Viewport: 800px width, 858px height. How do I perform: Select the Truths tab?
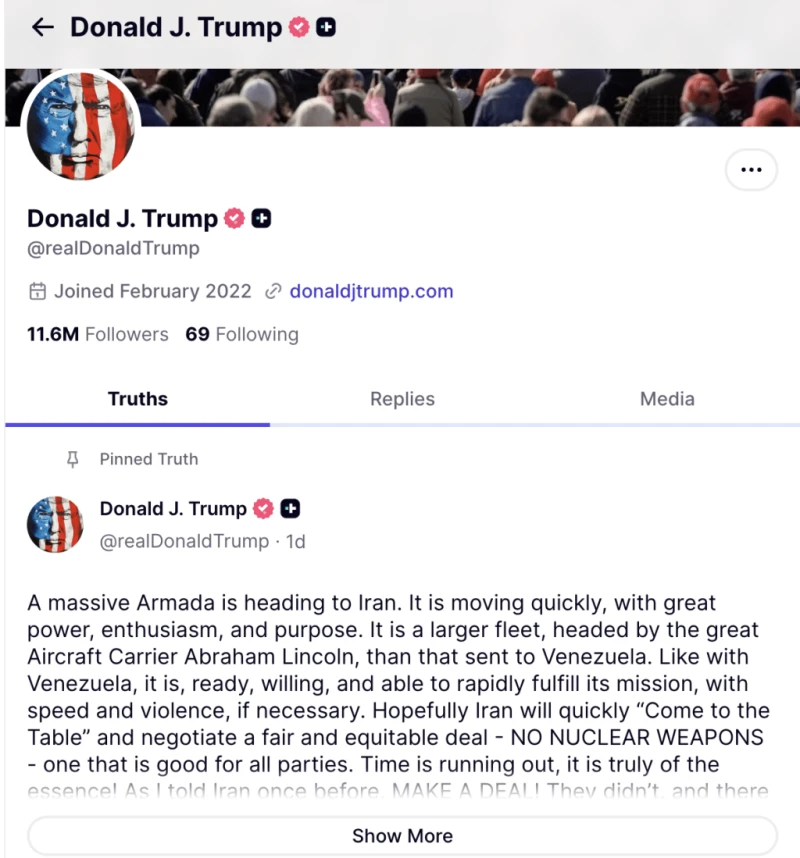point(137,399)
